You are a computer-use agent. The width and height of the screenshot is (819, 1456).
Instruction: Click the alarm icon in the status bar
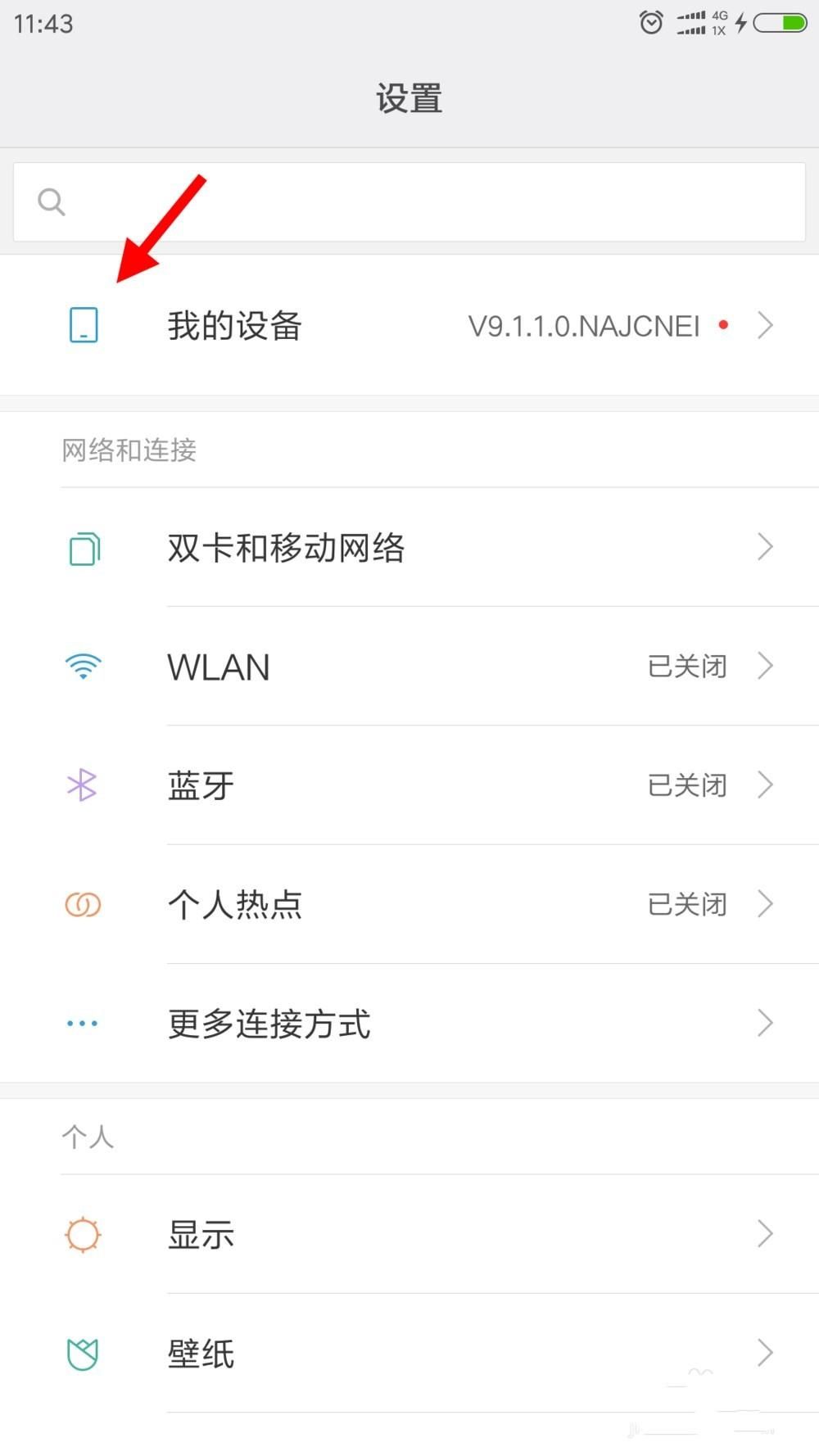pos(649,23)
